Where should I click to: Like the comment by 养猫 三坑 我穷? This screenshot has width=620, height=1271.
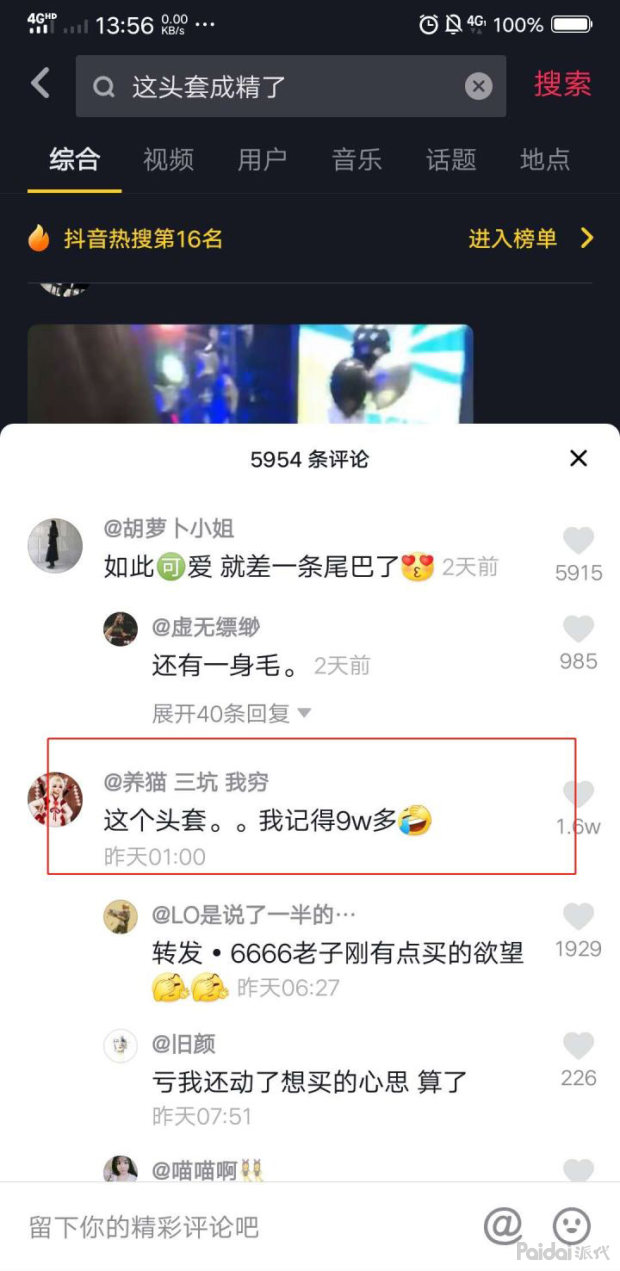578,794
